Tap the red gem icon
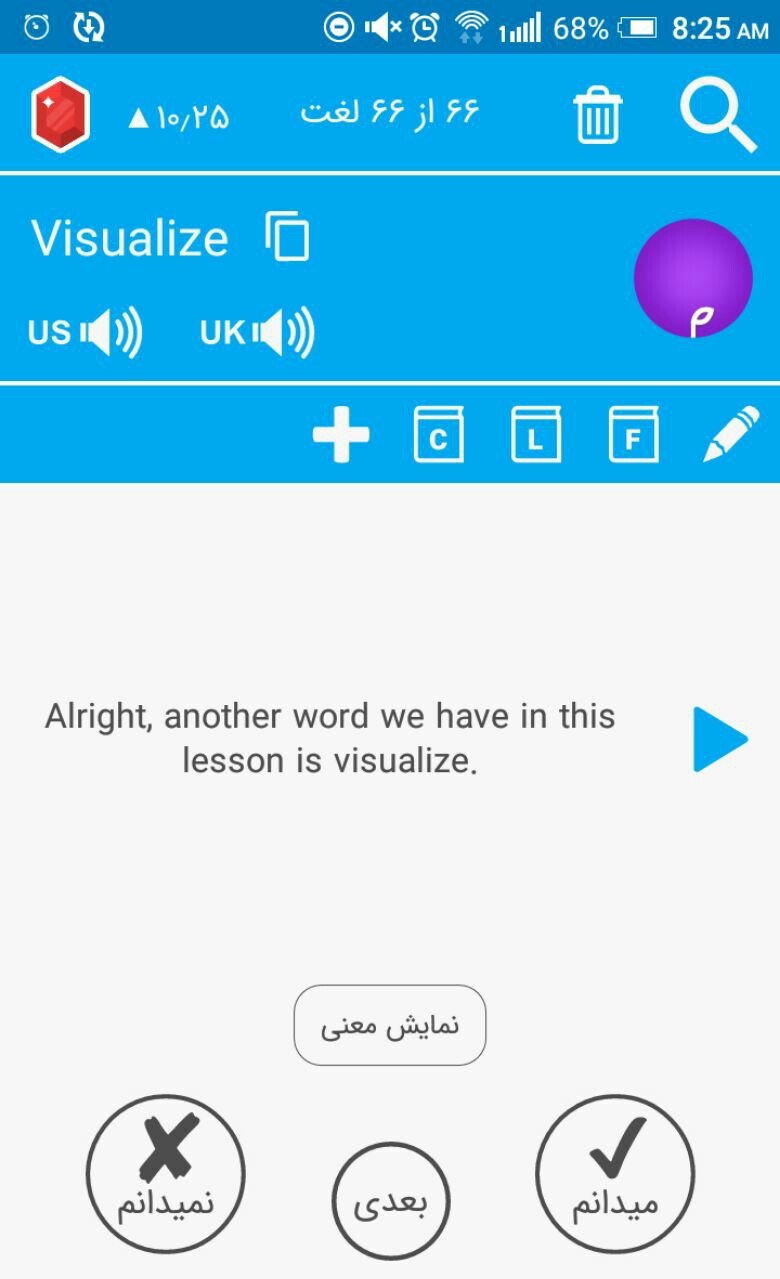The width and height of the screenshot is (780, 1279). pos(60,115)
